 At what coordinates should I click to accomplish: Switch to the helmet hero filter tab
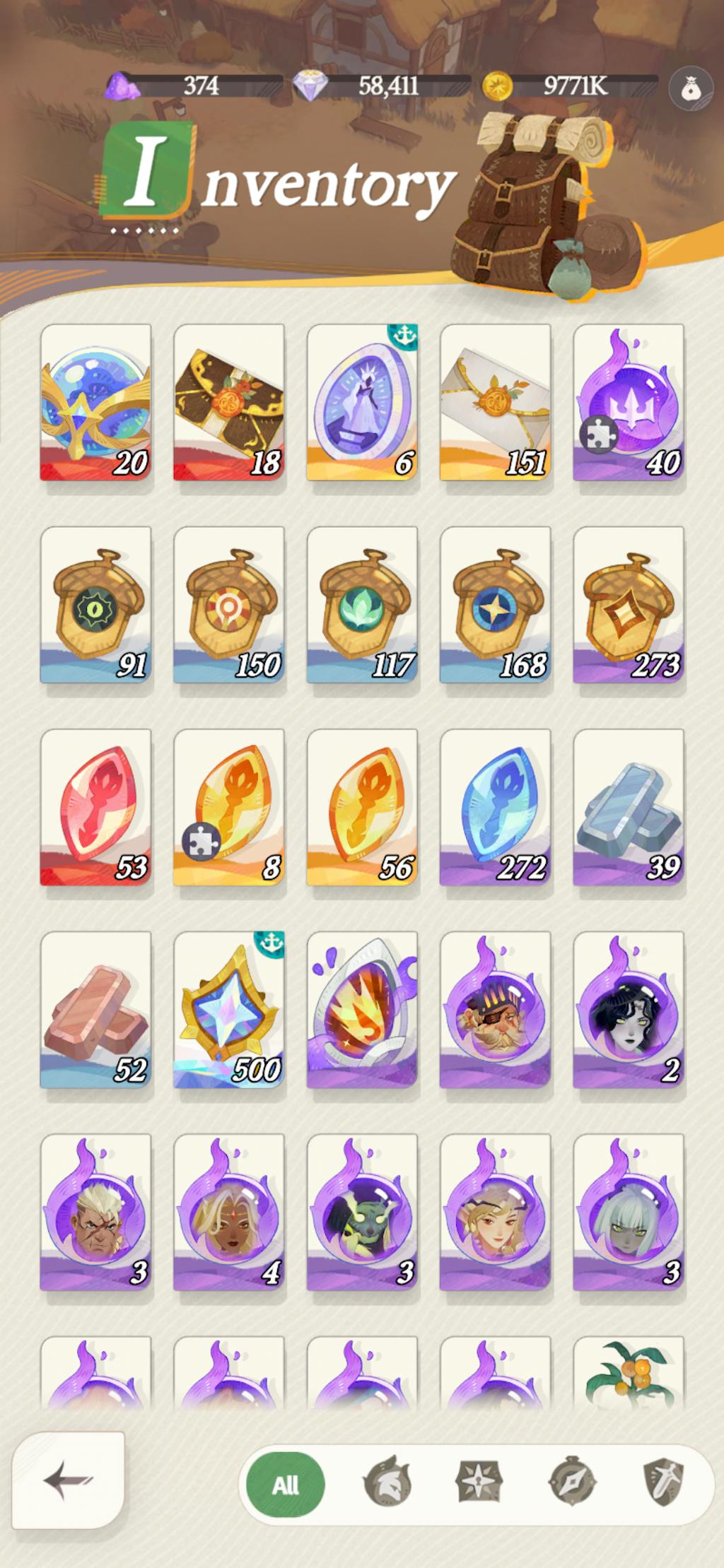click(386, 1482)
